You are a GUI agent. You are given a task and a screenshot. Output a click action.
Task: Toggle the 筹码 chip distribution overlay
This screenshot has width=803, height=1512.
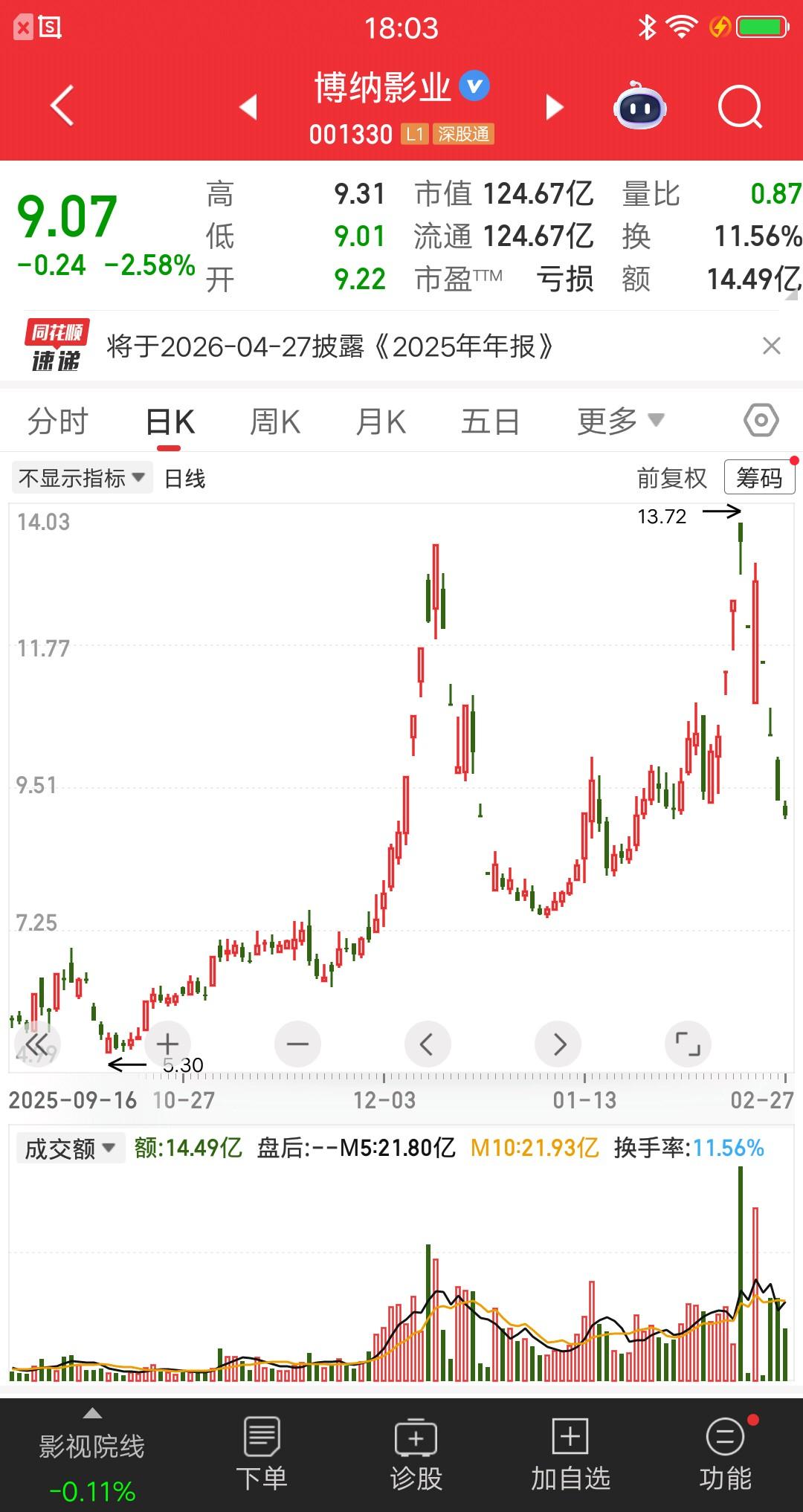click(x=759, y=478)
